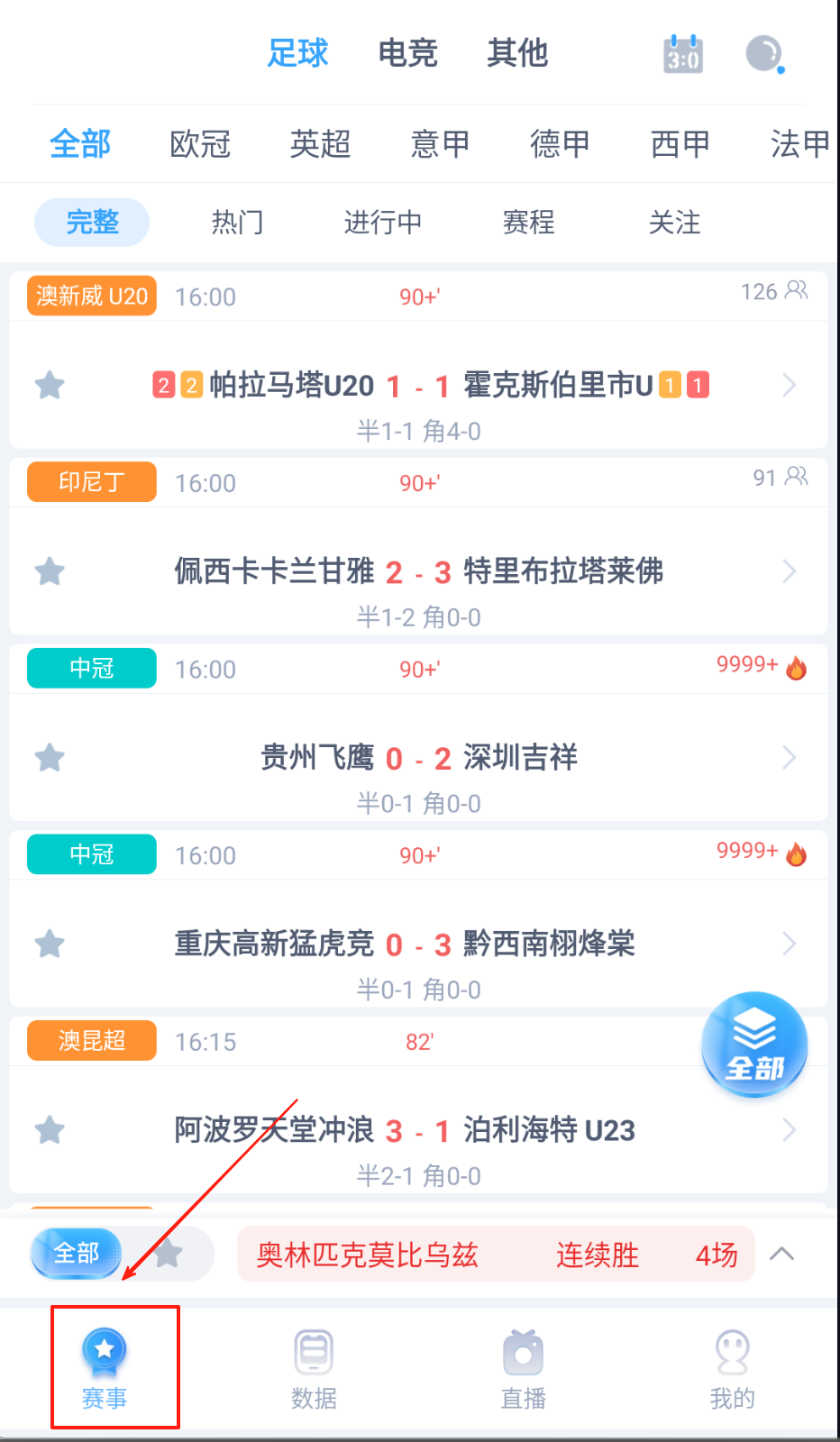This screenshot has width=840, height=1442.
Task: Favorite the 帕拉马塔U20 match star
Action: (50, 386)
